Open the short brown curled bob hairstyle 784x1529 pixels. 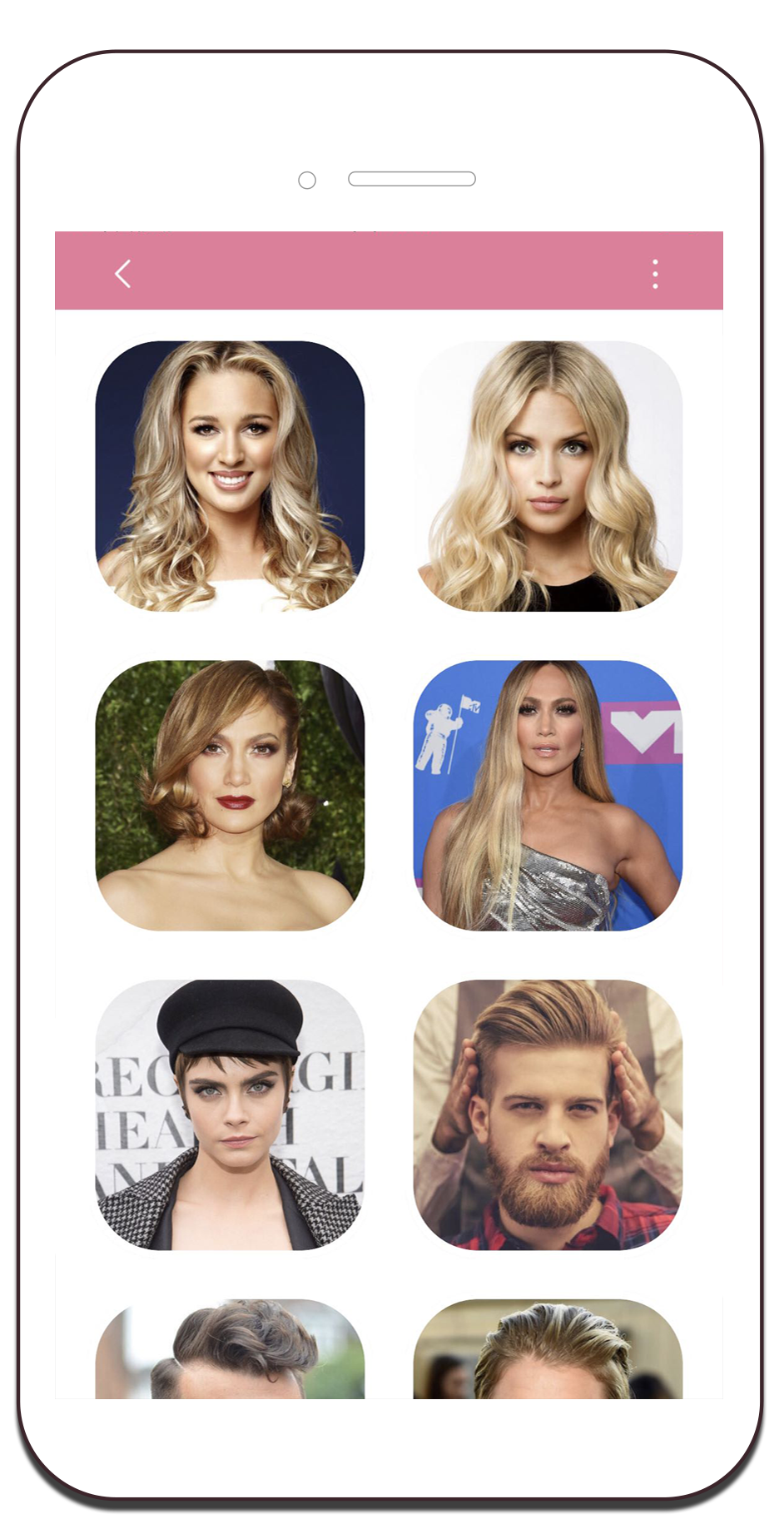(230, 795)
